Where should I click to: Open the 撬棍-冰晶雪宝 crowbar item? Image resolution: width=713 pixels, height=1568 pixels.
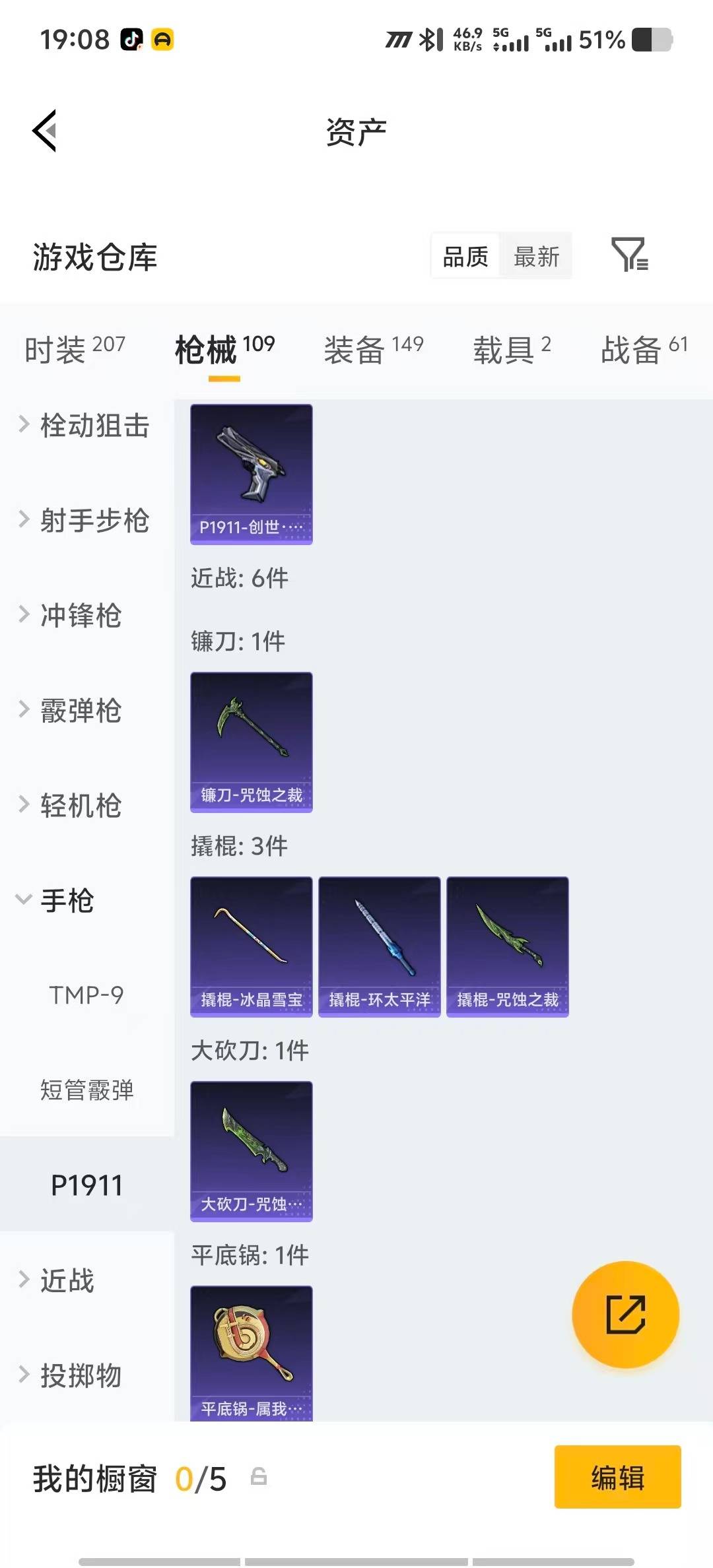coord(251,946)
